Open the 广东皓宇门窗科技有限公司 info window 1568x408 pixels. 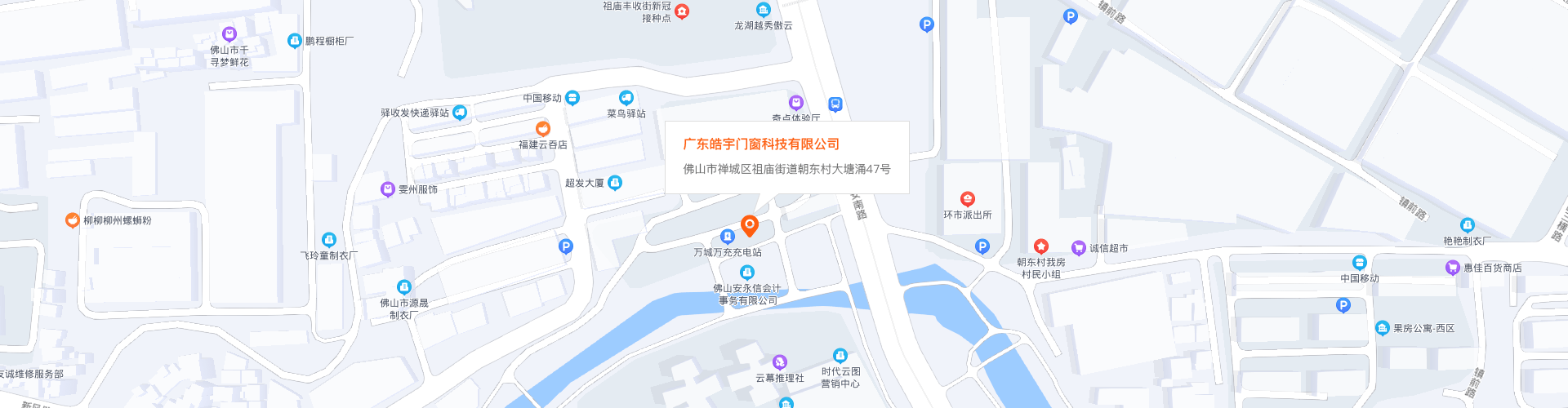click(786, 157)
